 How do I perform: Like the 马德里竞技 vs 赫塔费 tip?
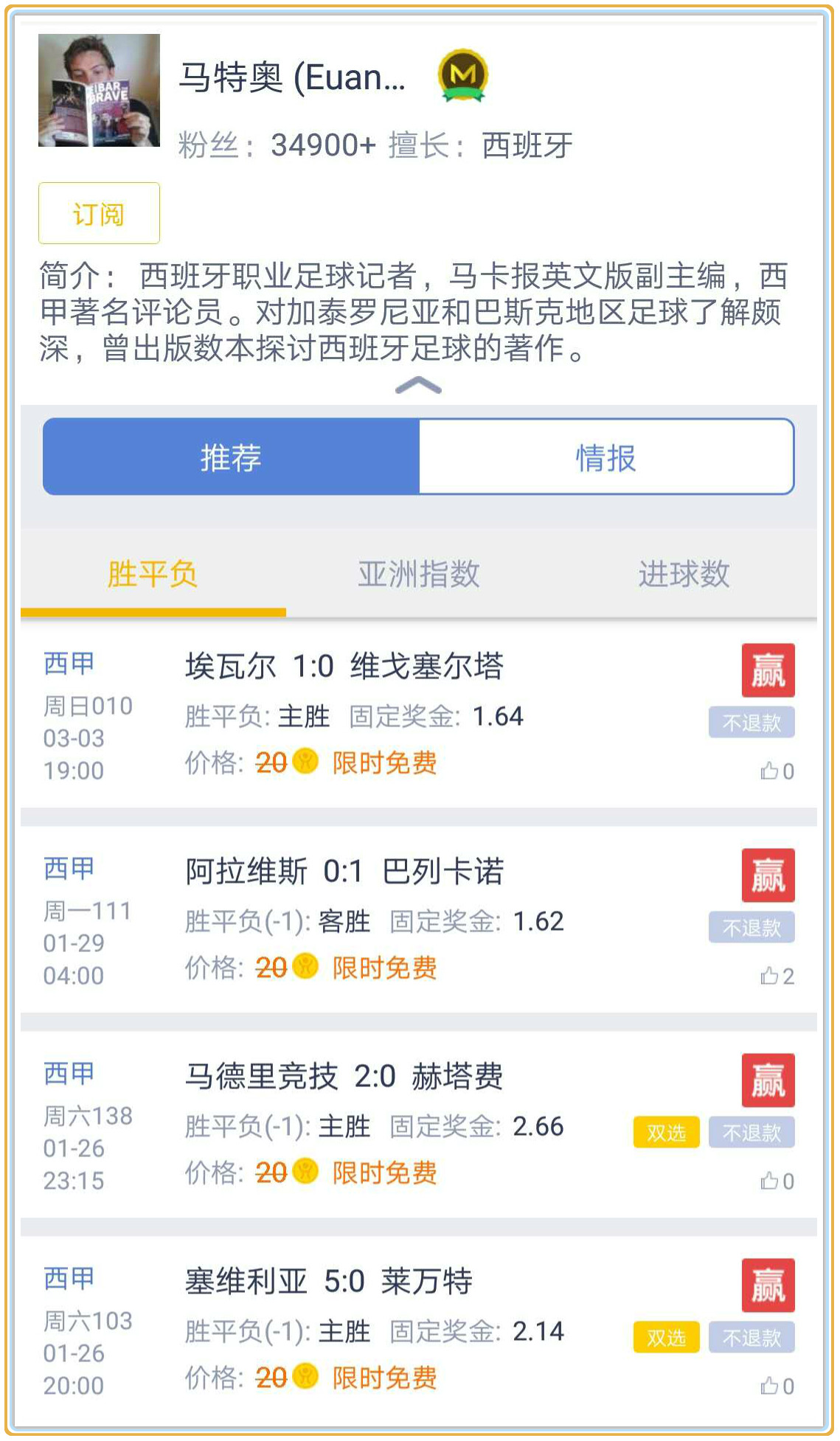[x=777, y=1181]
